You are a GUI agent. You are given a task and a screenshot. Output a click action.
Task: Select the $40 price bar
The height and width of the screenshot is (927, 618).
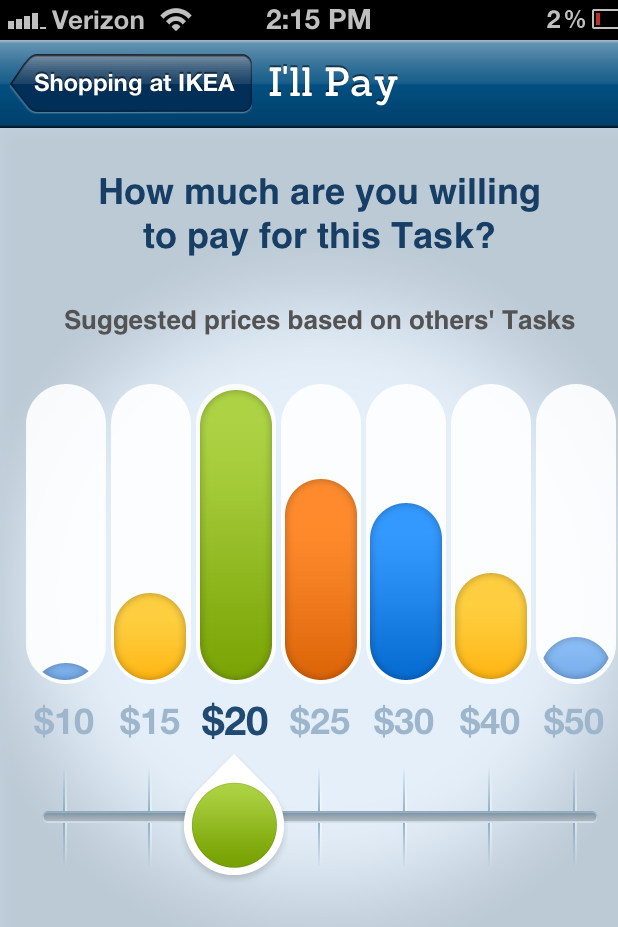490,626
